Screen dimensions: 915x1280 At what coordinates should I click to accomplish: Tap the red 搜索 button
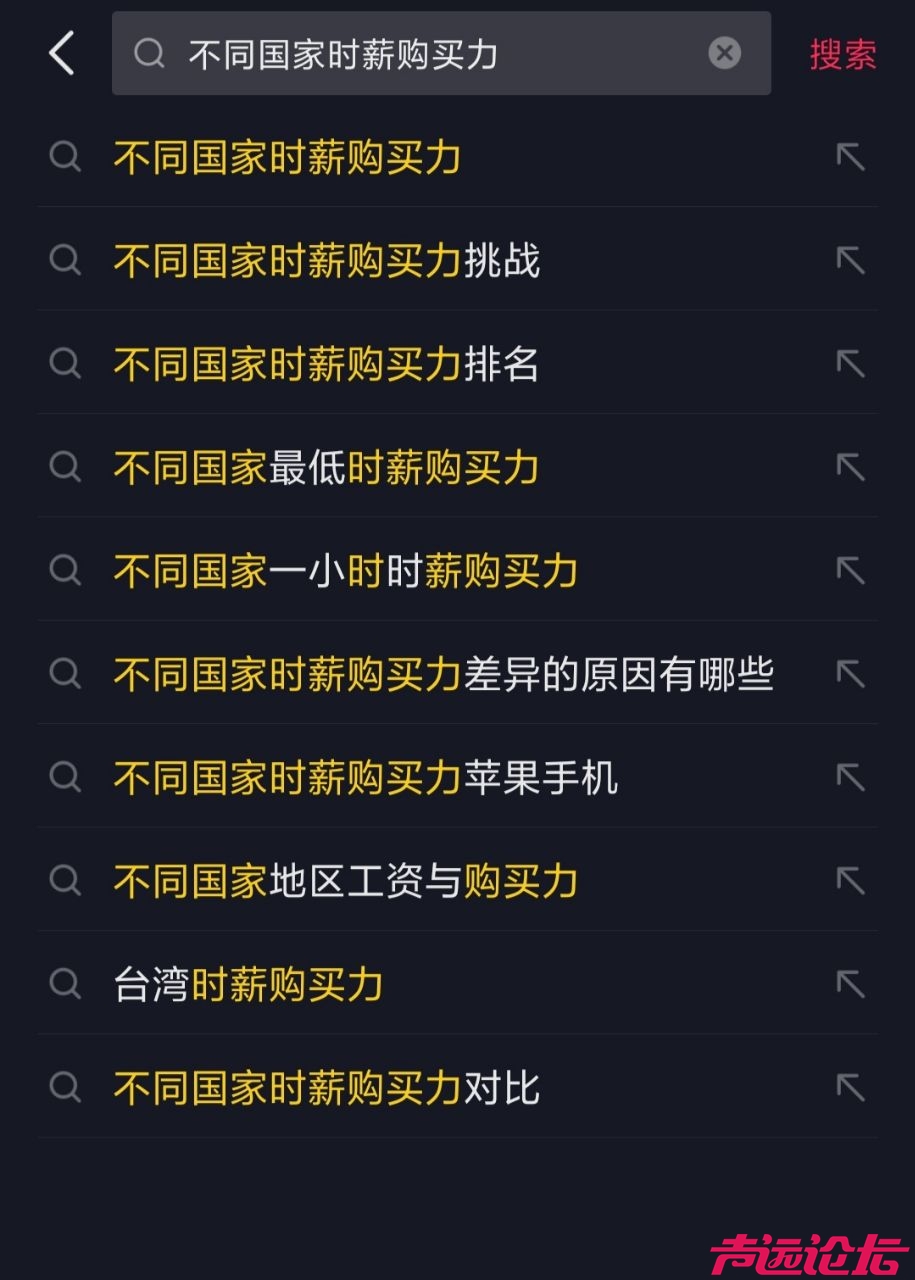pos(842,54)
